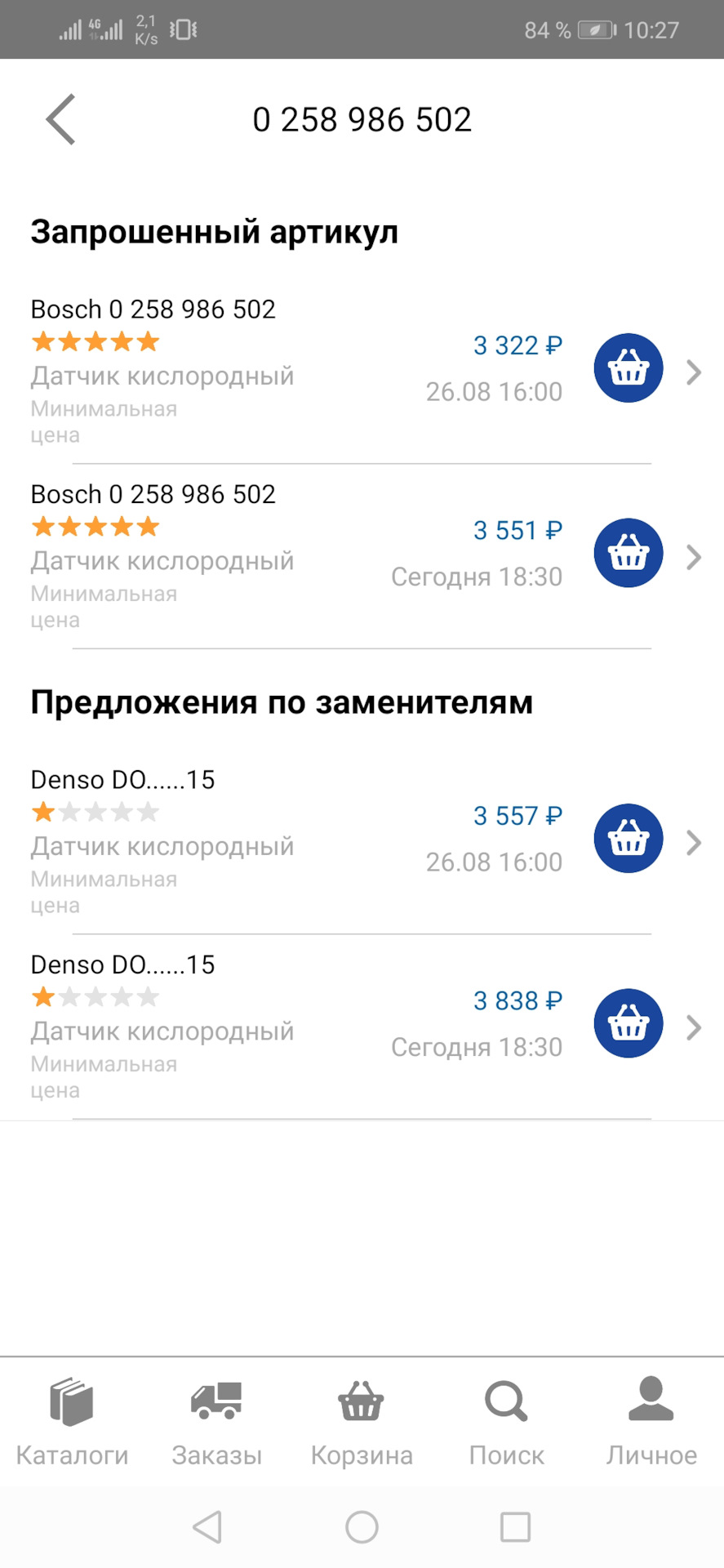Screen dimensions: 724x1568
Task: Add the 3 551 ₽ Bosch sensor to cart
Action: (628, 554)
